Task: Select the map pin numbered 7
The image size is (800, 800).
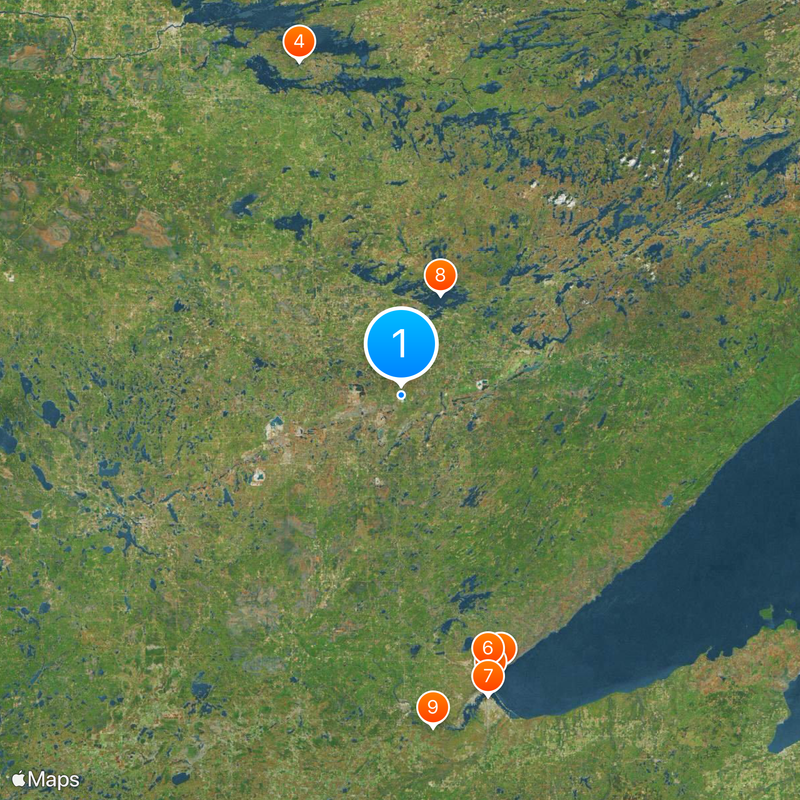Action: coord(488,677)
